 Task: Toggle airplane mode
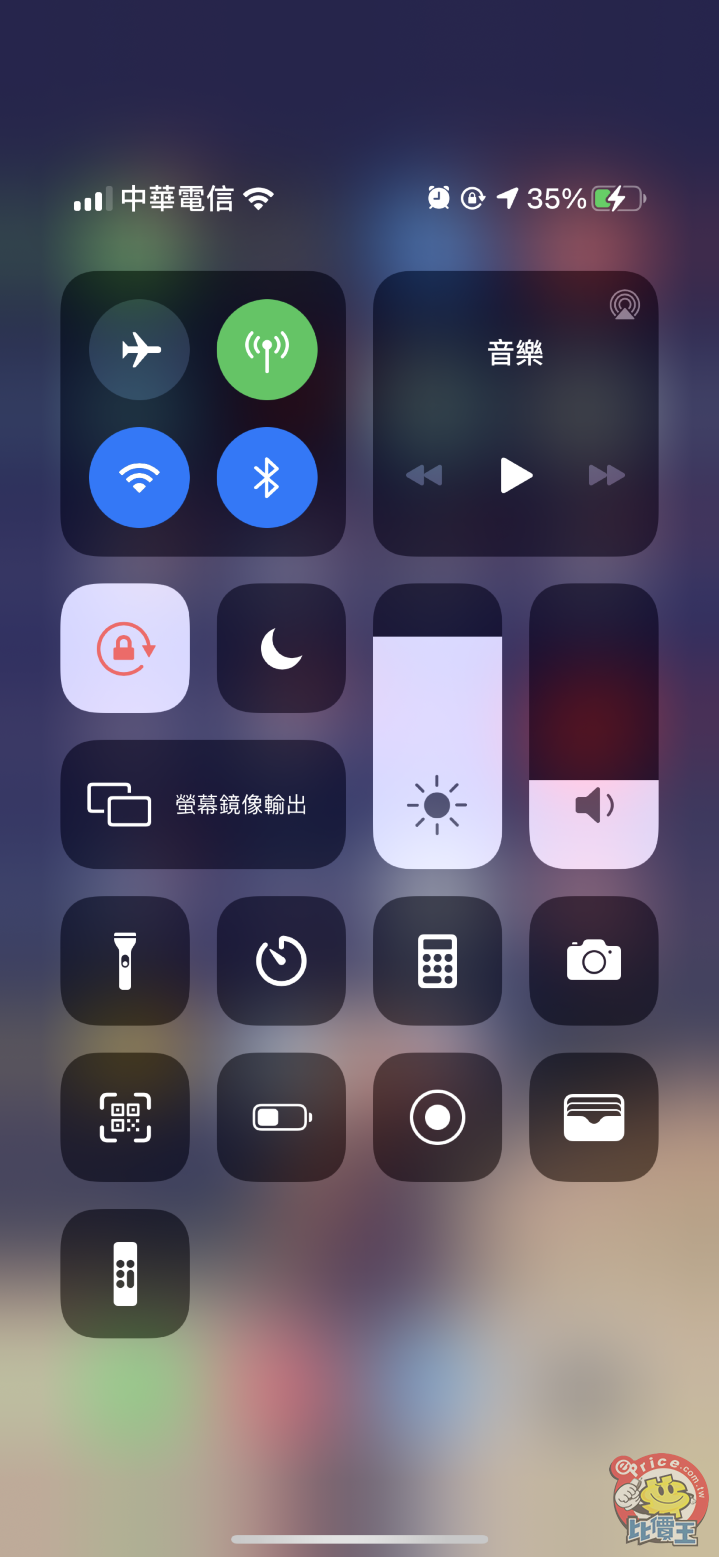click(139, 350)
